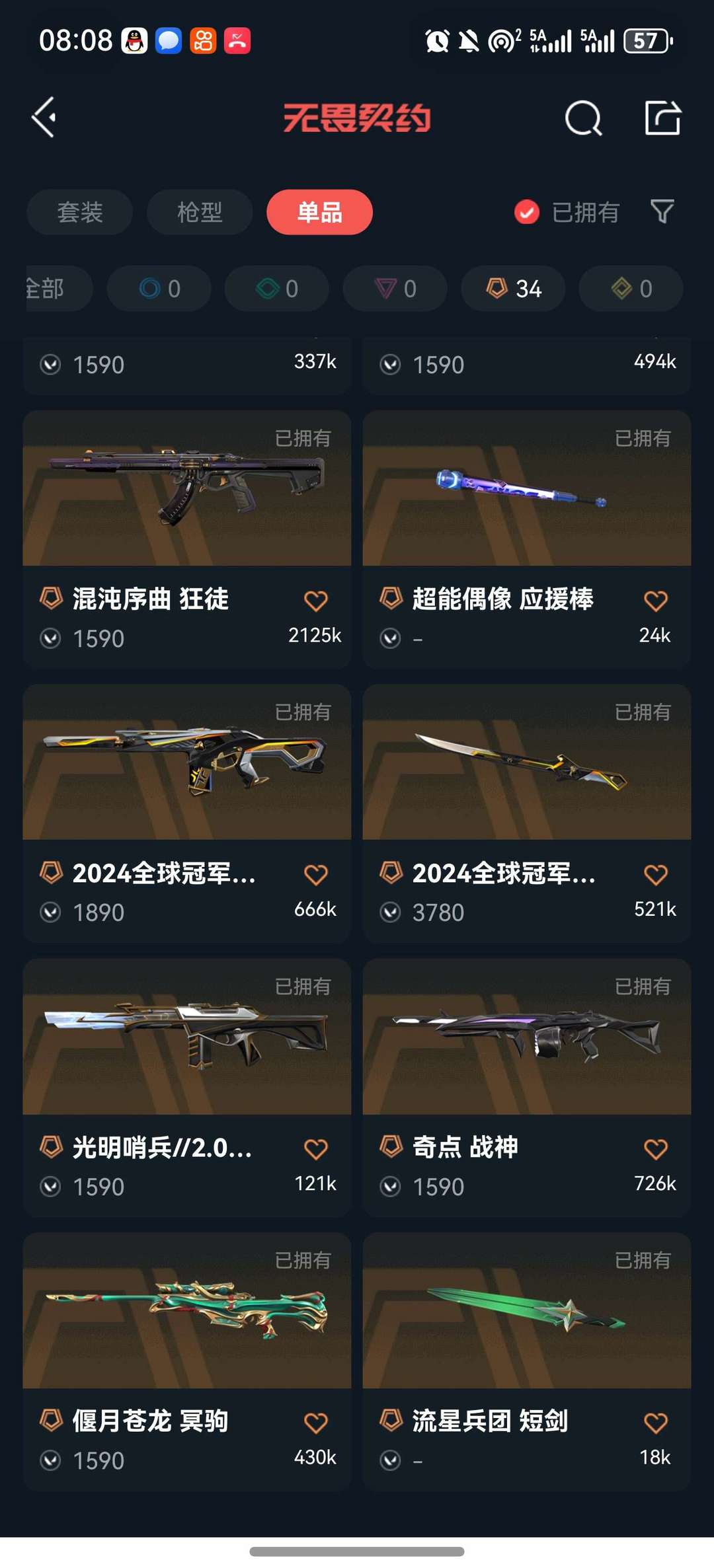The image size is (714, 1568).
Task: Select the purple rarity filter showing 0
Action: (x=395, y=289)
